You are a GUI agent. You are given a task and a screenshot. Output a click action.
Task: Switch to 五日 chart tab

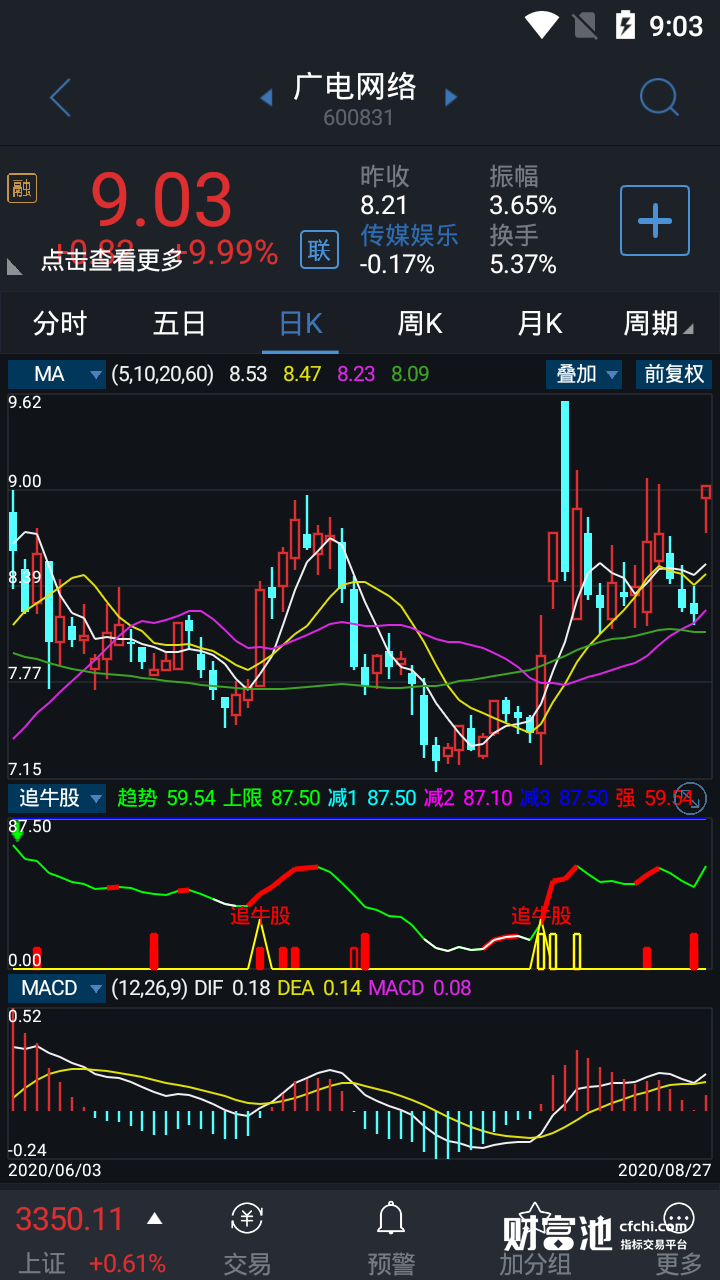[x=180, y=323]
